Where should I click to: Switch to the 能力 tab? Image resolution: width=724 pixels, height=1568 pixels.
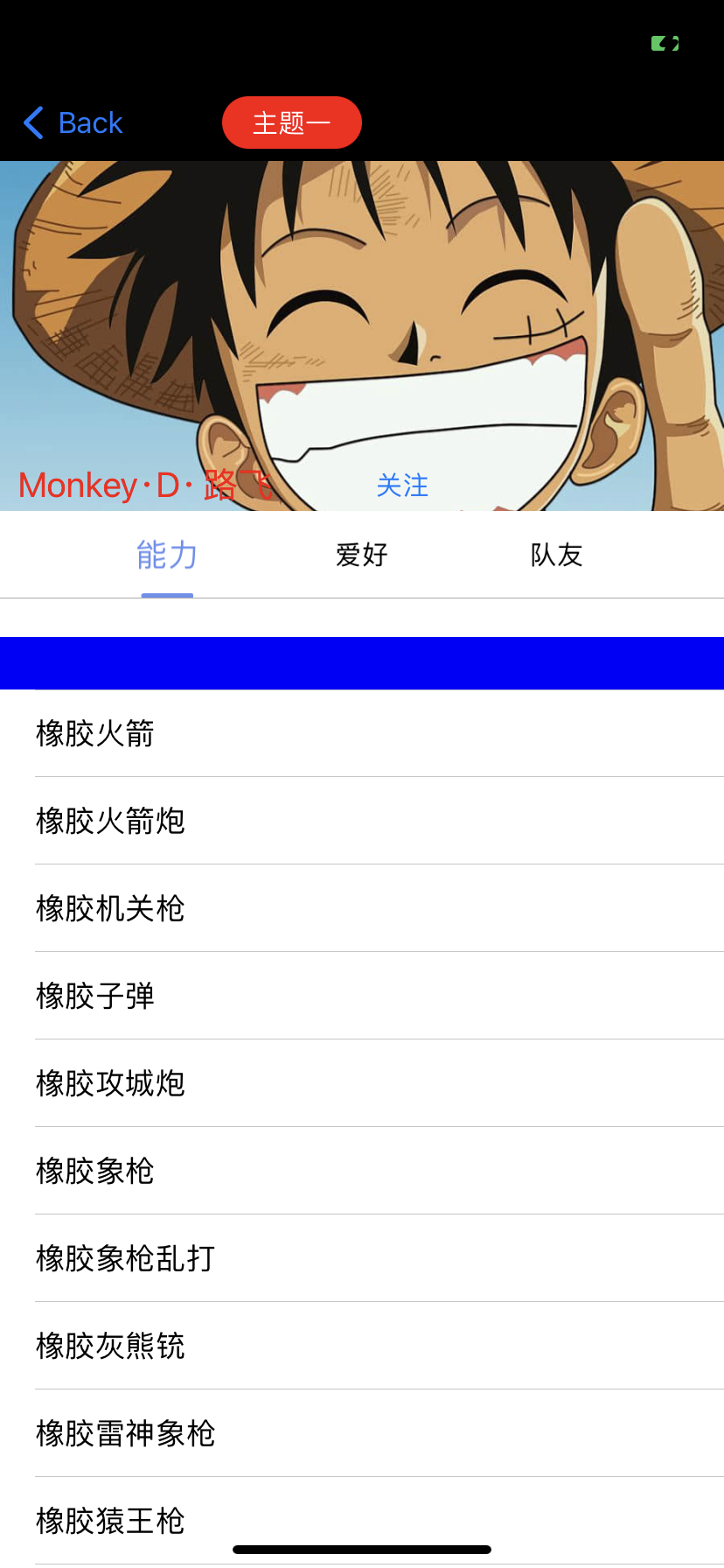(x=167, y=555)
